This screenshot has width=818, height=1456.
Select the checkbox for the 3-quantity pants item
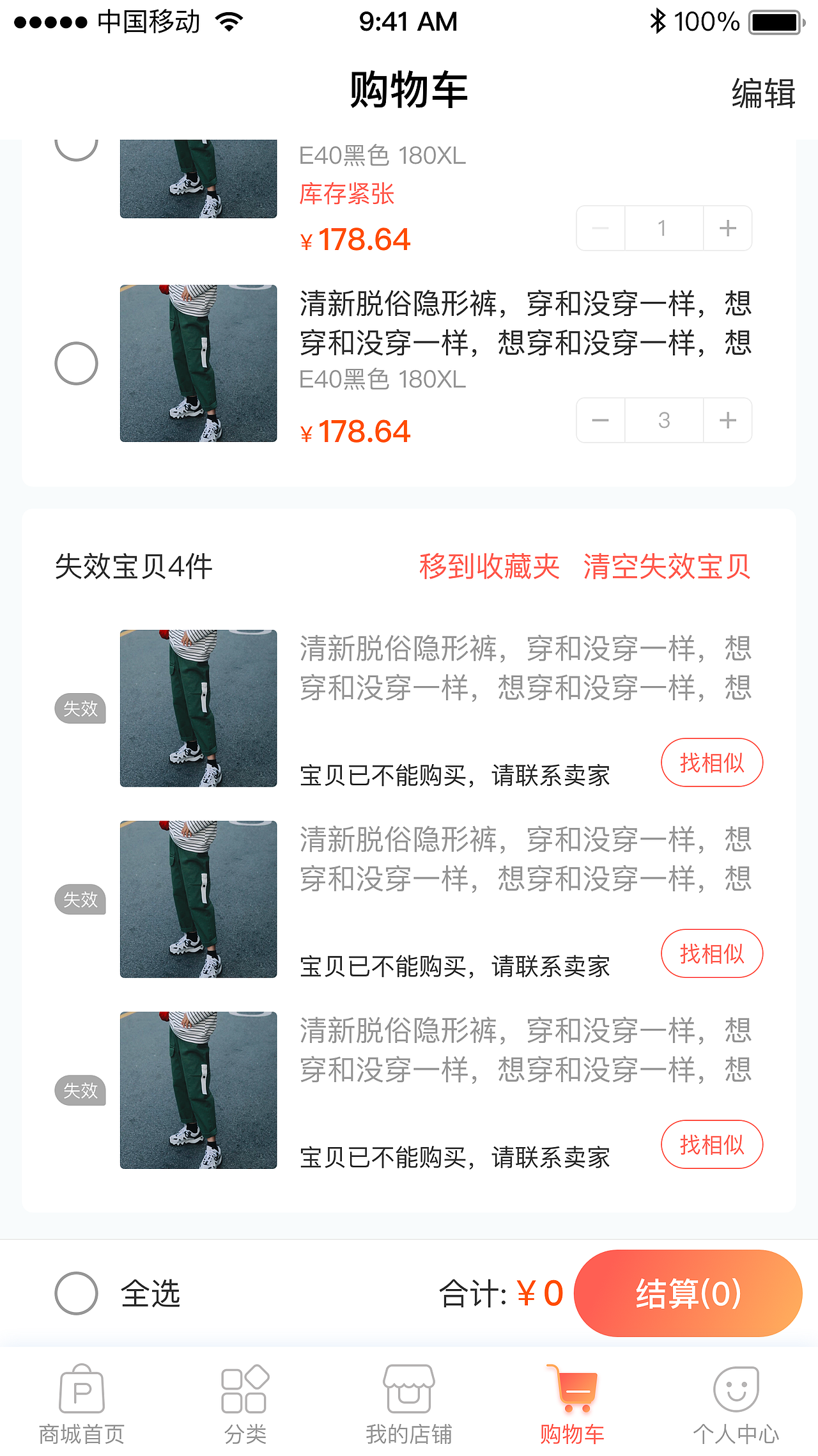coord(76,363)
